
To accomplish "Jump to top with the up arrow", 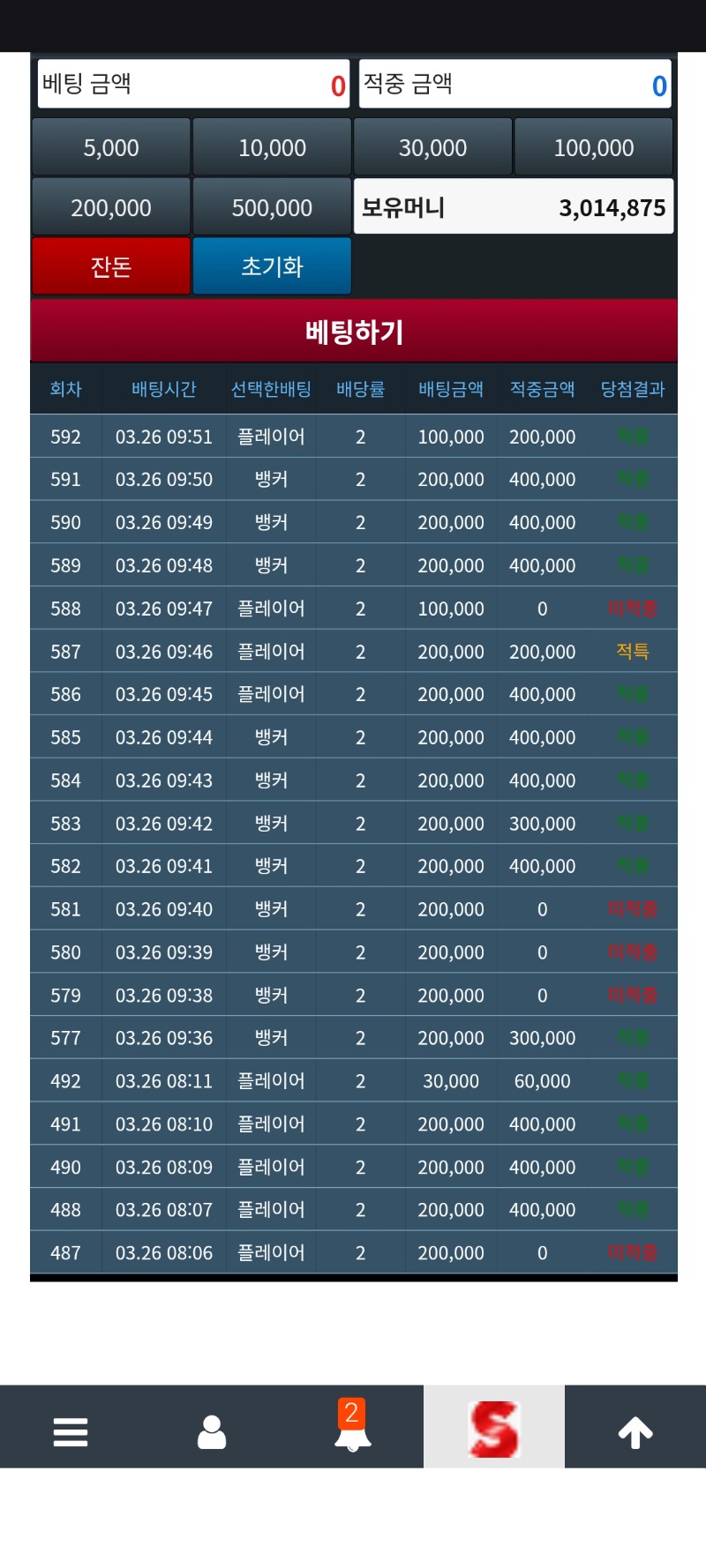I will pos(635,1432).
